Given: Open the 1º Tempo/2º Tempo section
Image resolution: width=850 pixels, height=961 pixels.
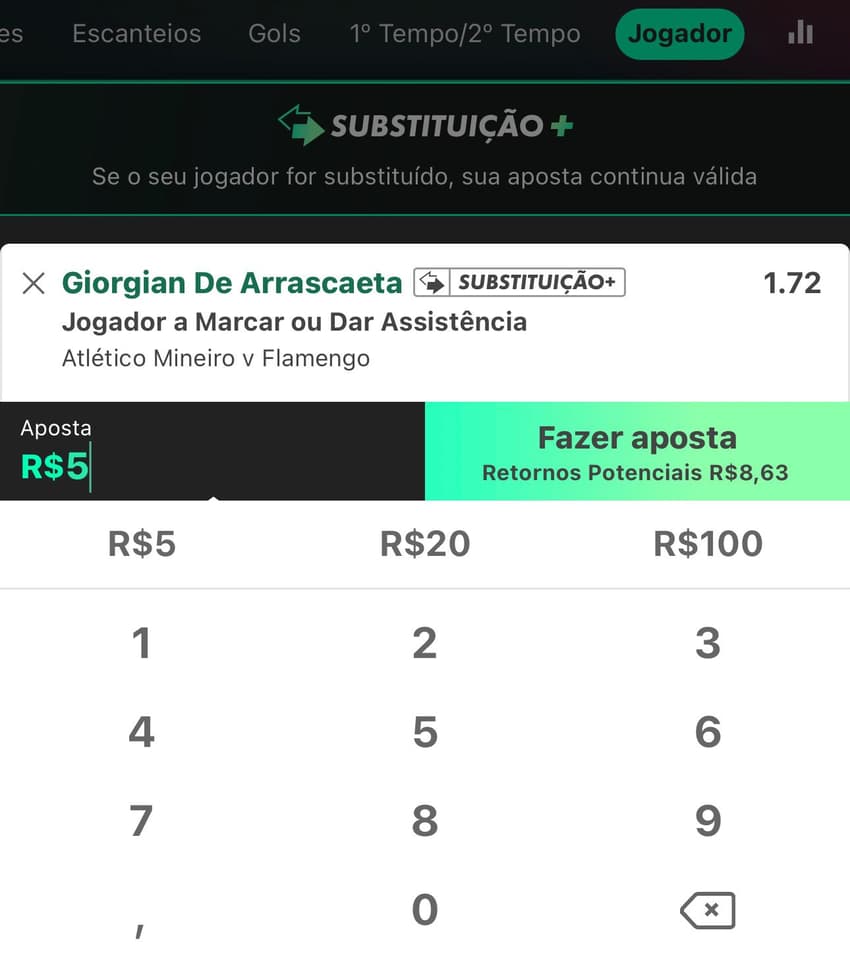Looking at the screenshot, I should [464, 33].
